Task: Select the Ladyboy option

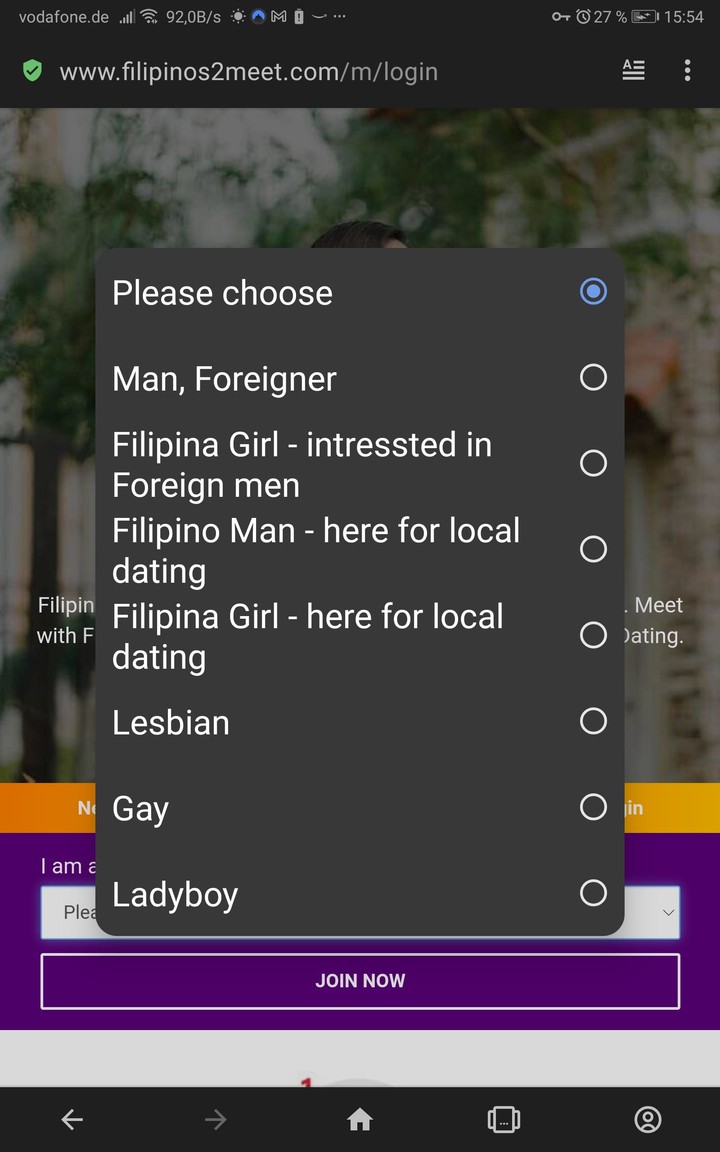Action: [359, 893]
